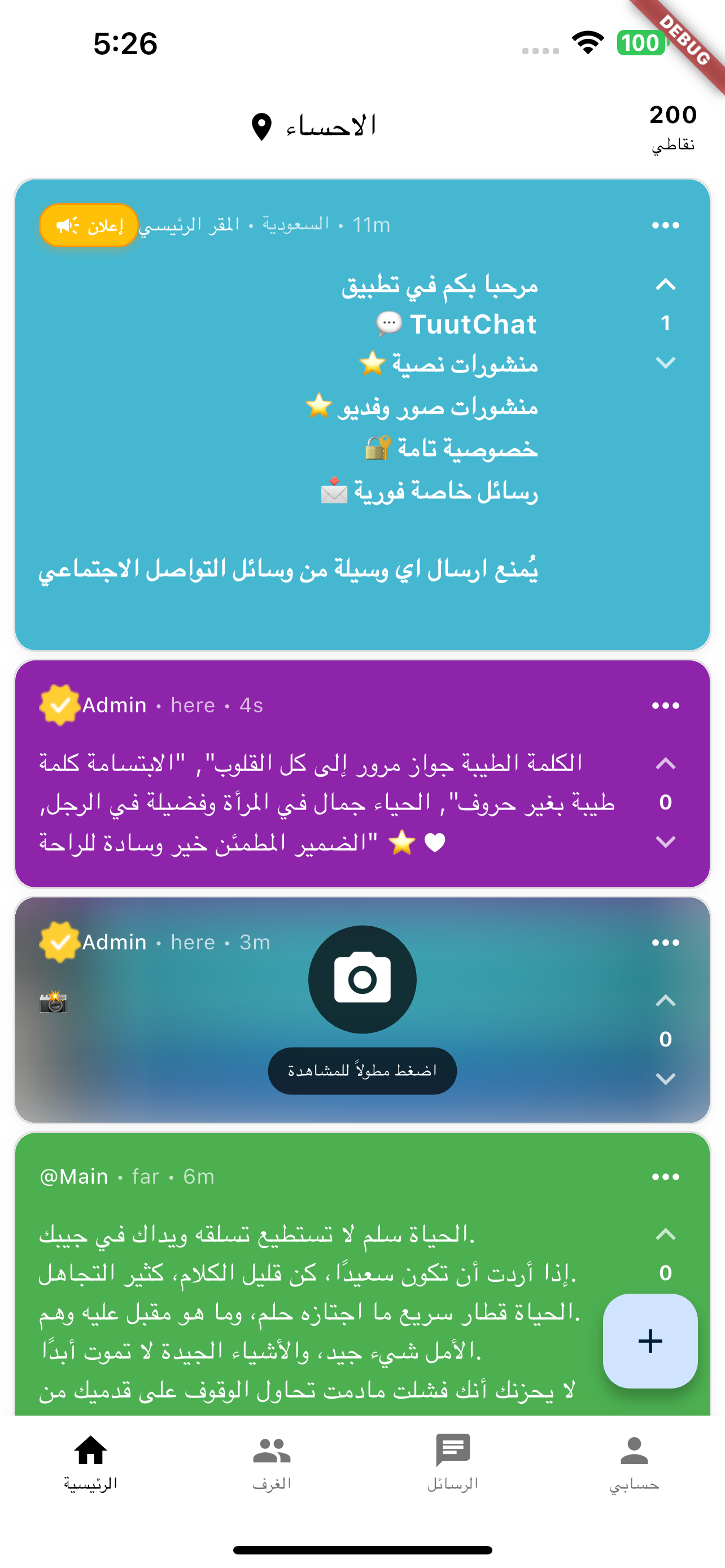
Task: Open options for Admin's 3m photo post
Action: tap(665, 942)
